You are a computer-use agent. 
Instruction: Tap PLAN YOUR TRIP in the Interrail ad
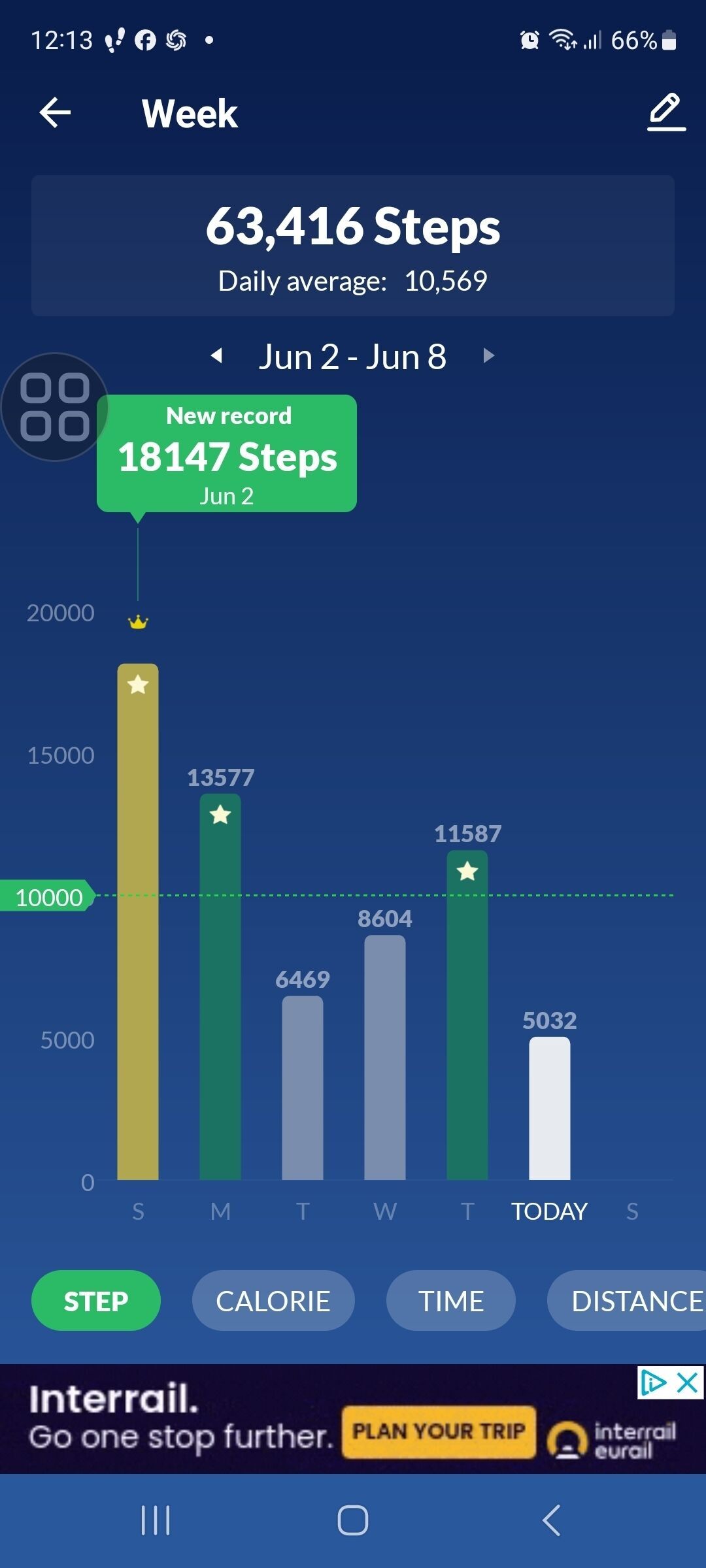click(x=439, y=1431)
